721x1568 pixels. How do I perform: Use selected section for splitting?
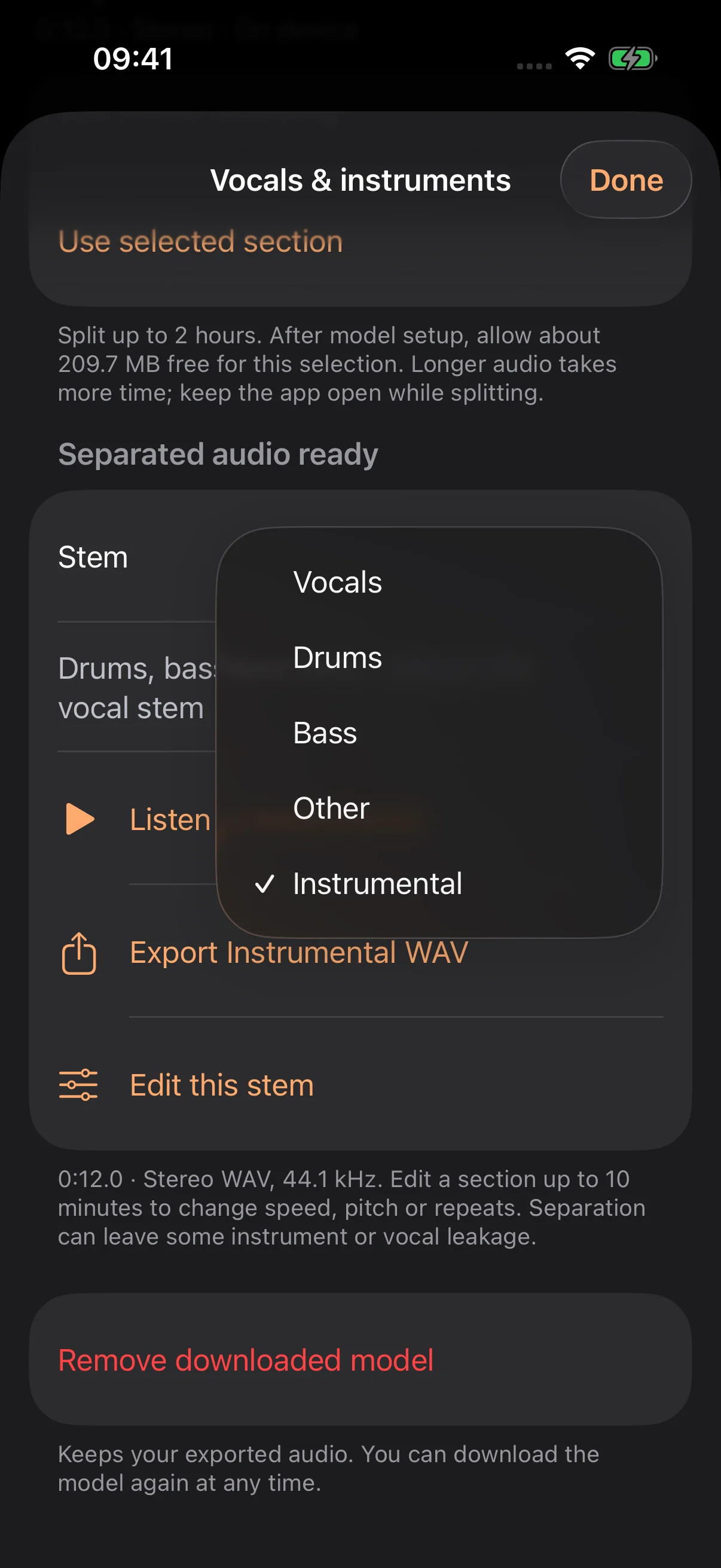[x=200, y=241]
